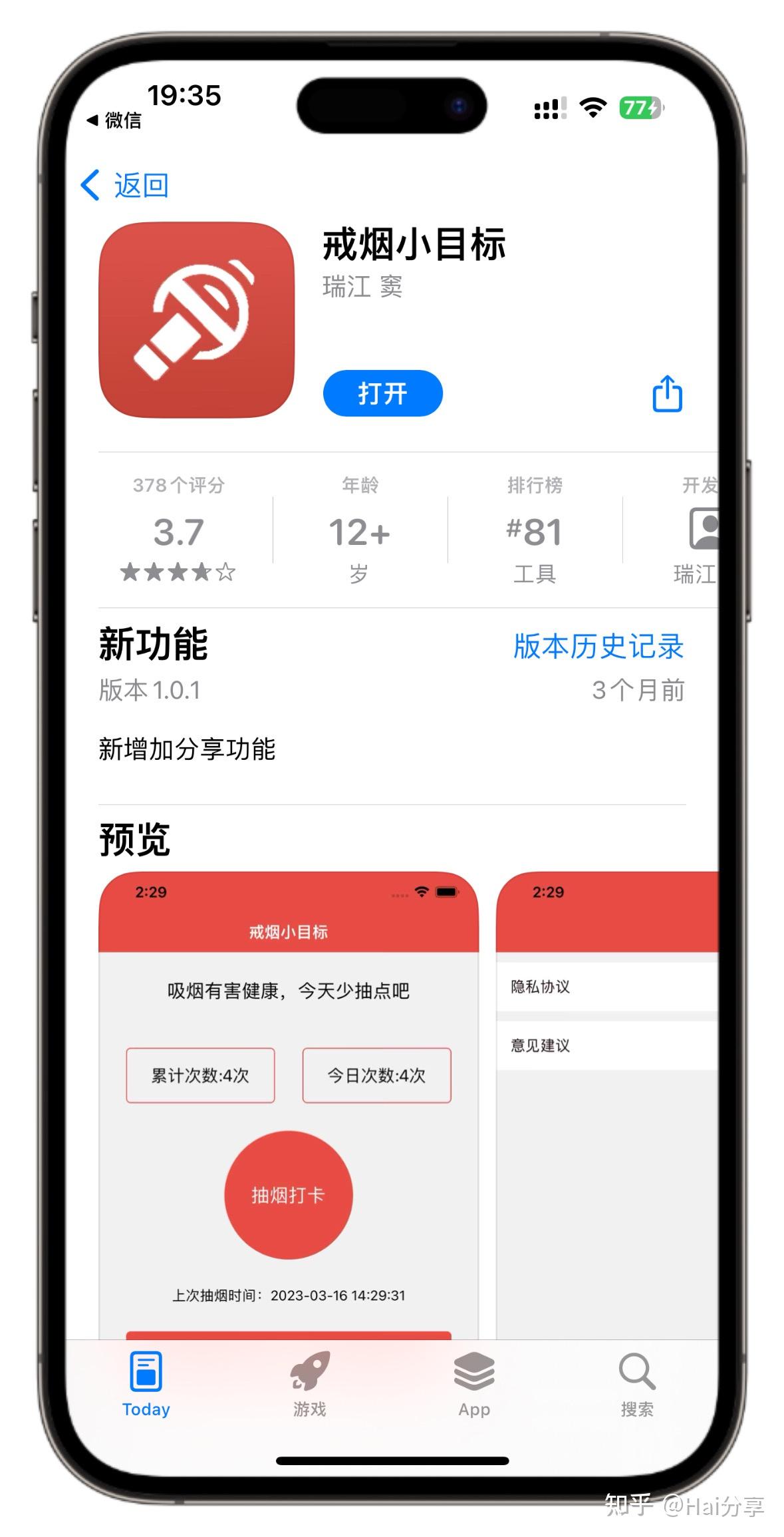Open the second preview showing 隐私协议
784x1537 pixels.
pyautogui.click(x=606, y=1105)
